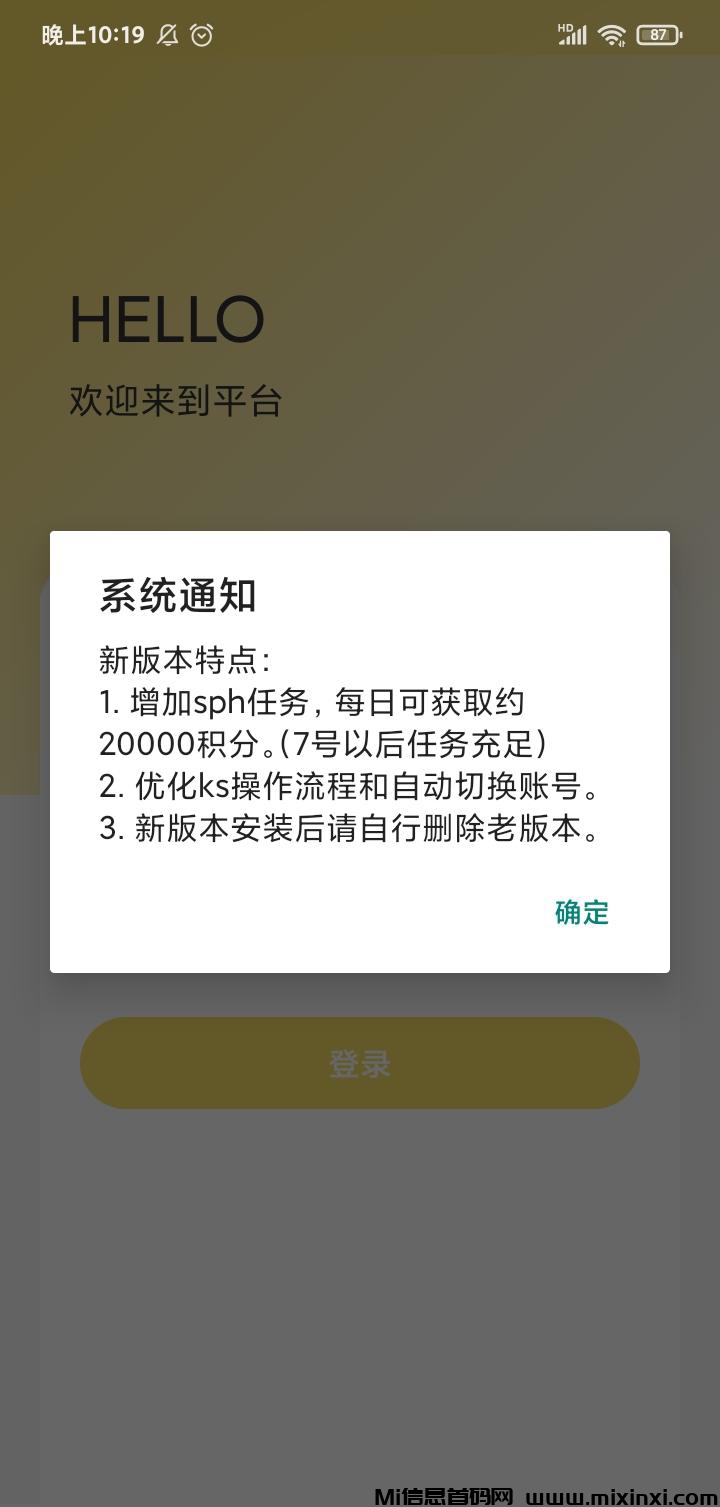720x1507 pixels.
Task: Tap 确定 to dismiss the notification
Action: point(581,912)
